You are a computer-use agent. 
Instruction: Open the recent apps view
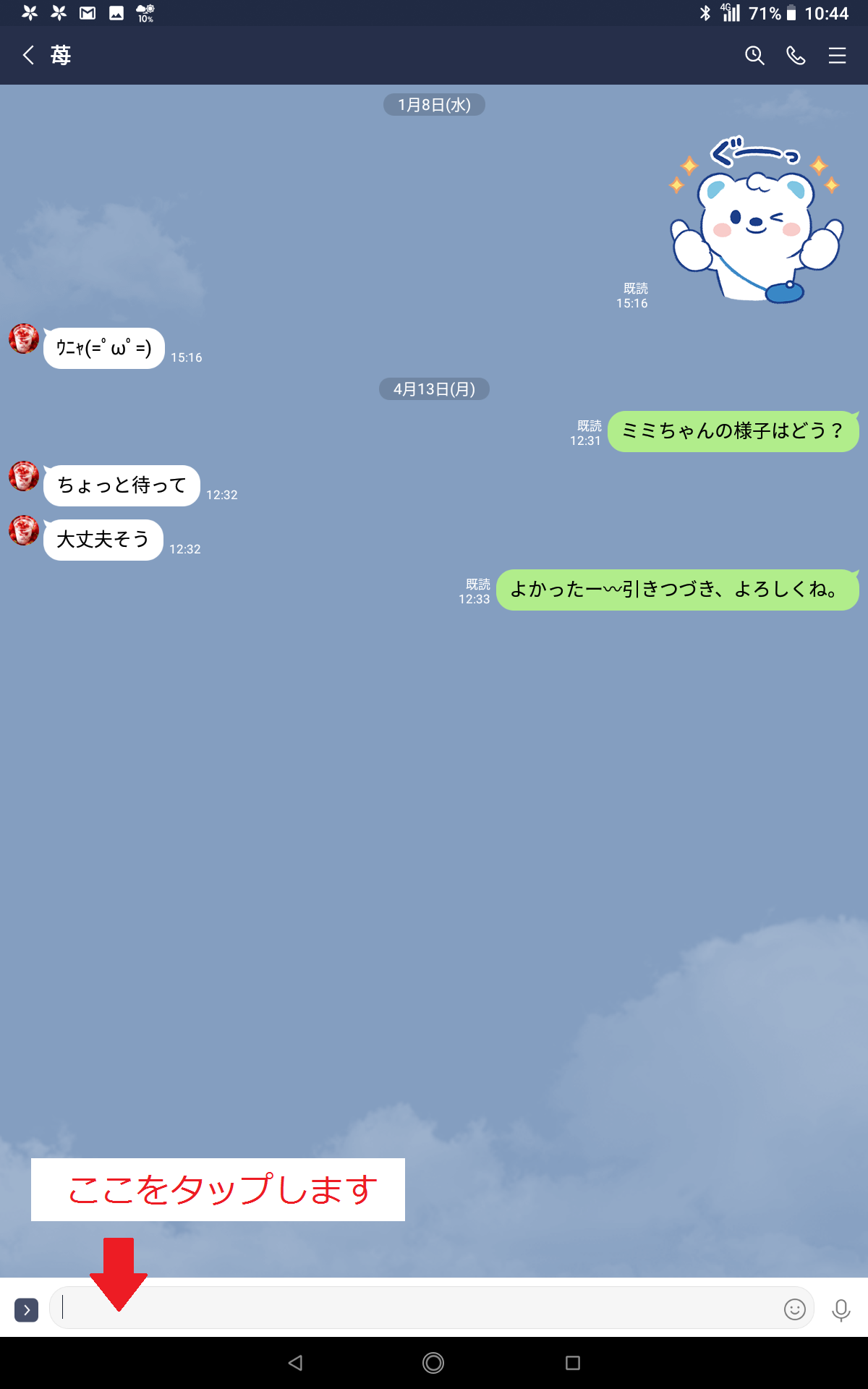point(572,1363)
